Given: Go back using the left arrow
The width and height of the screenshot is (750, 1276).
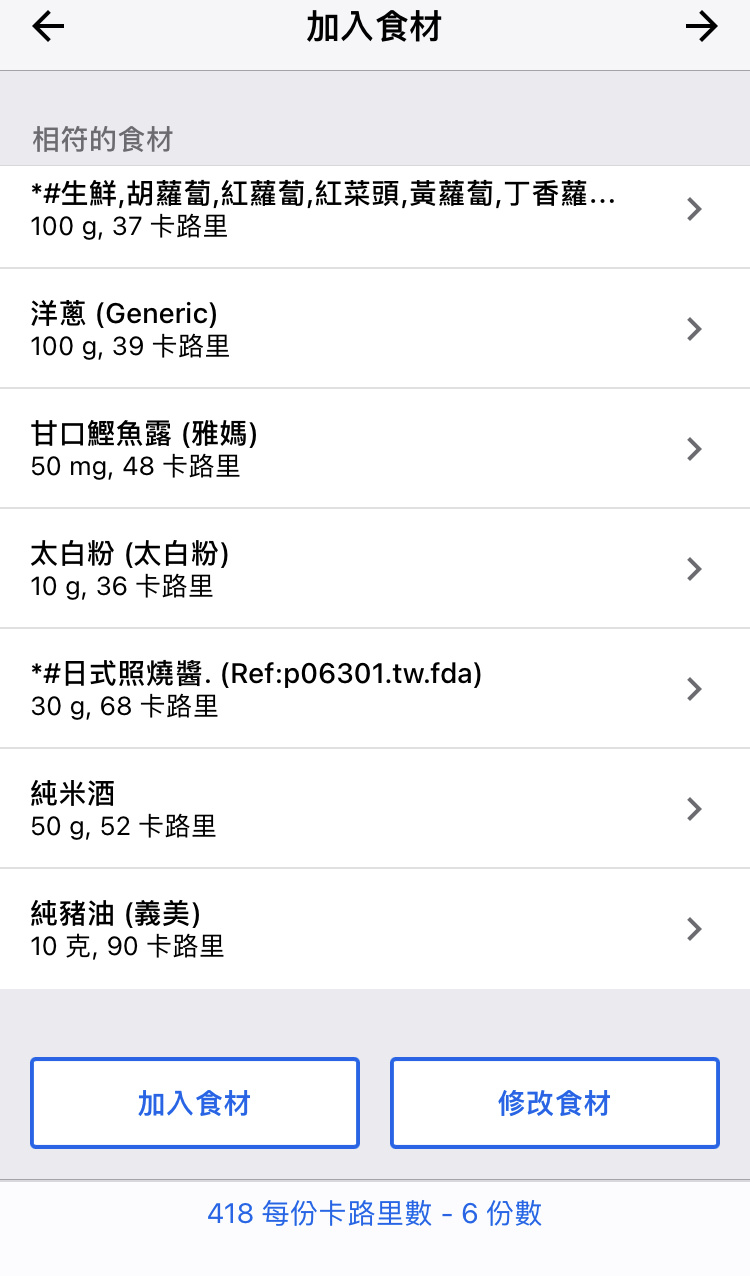Looking at the screenshot, I should point(48,28).
